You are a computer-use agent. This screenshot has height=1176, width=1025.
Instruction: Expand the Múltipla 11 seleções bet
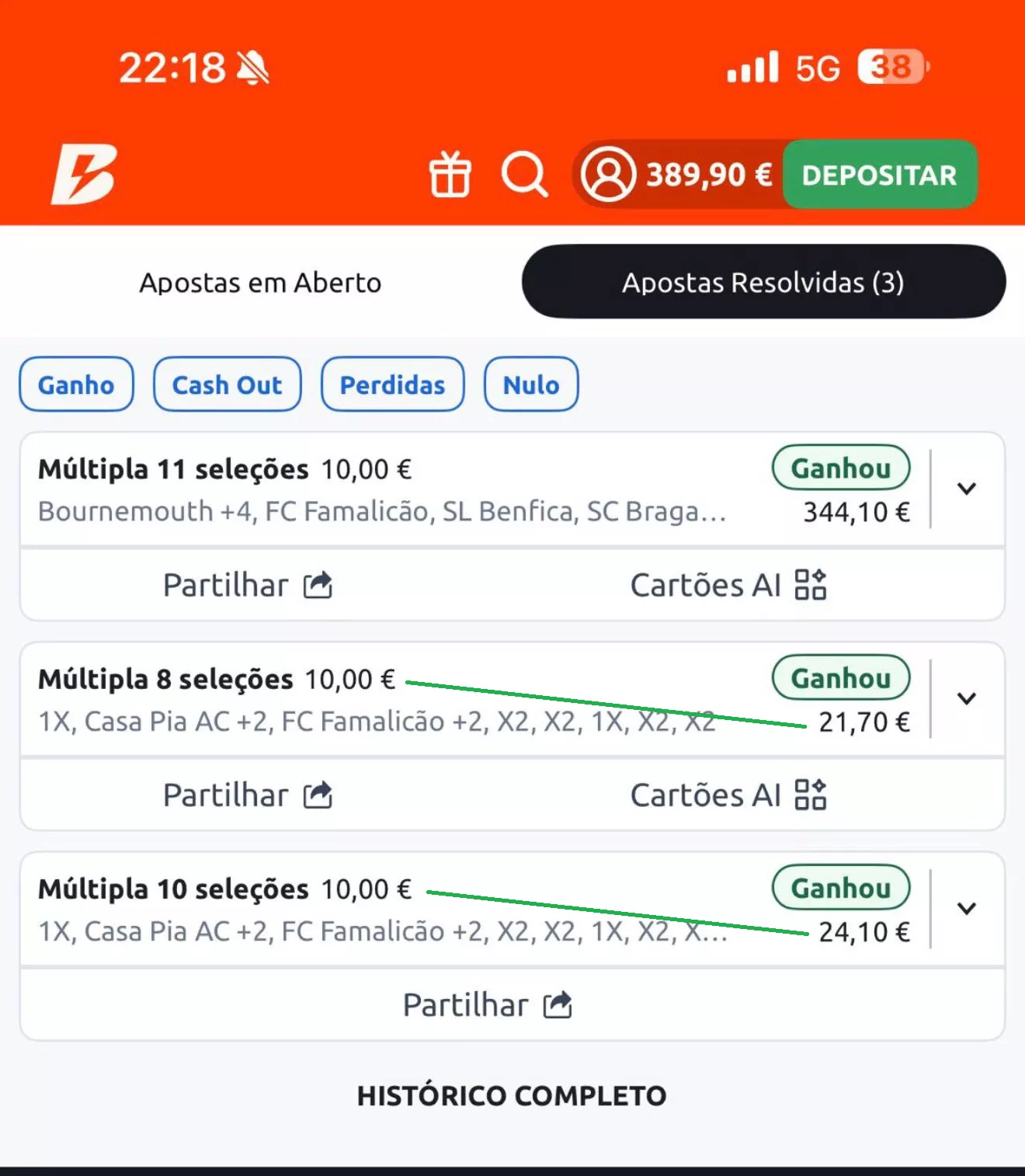[966, 489]
